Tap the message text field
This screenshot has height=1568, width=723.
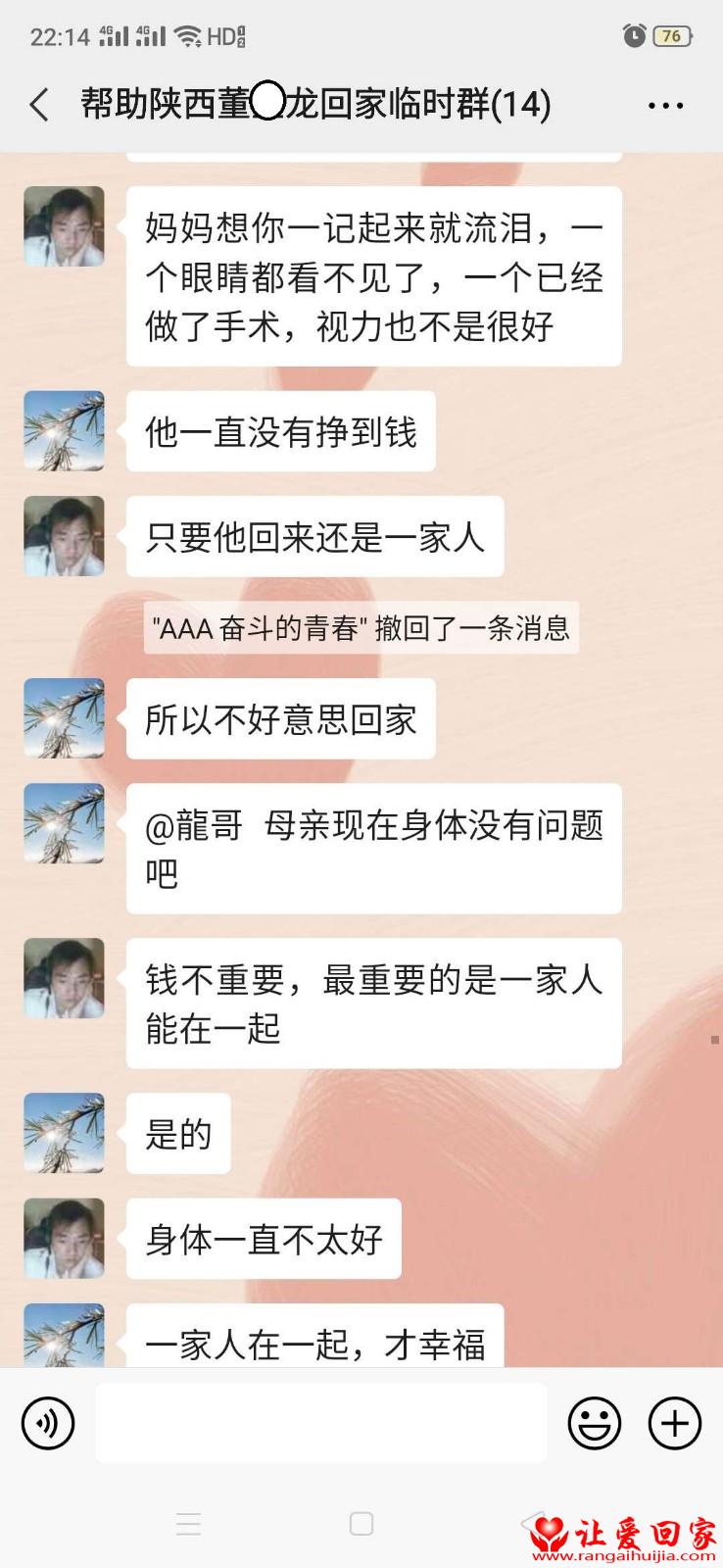(x=320, y=1423)
